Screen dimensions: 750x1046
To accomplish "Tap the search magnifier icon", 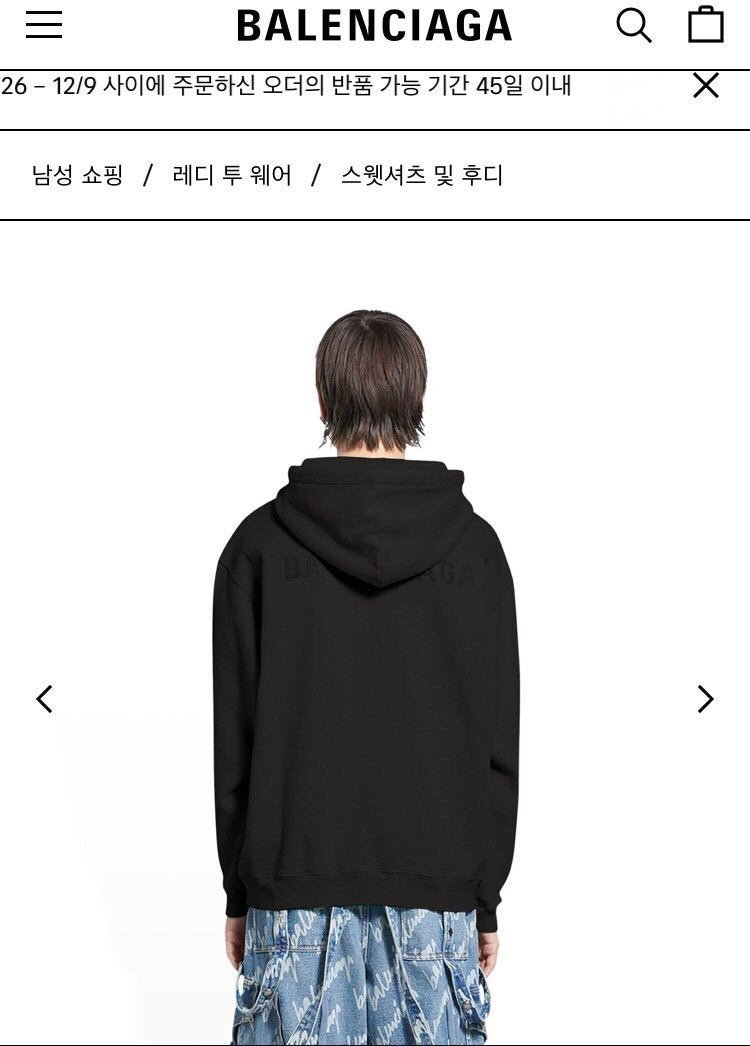I will [x=633, y=25].
